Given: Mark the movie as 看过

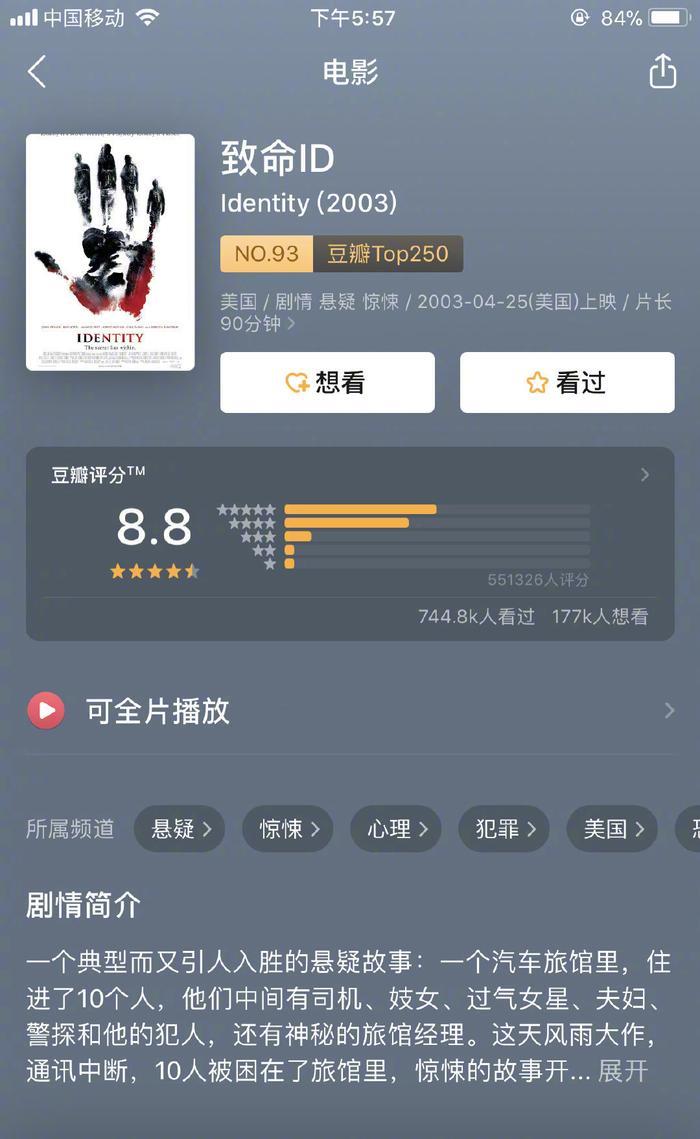Looking at the screenshot, I should tap(567, 382).
